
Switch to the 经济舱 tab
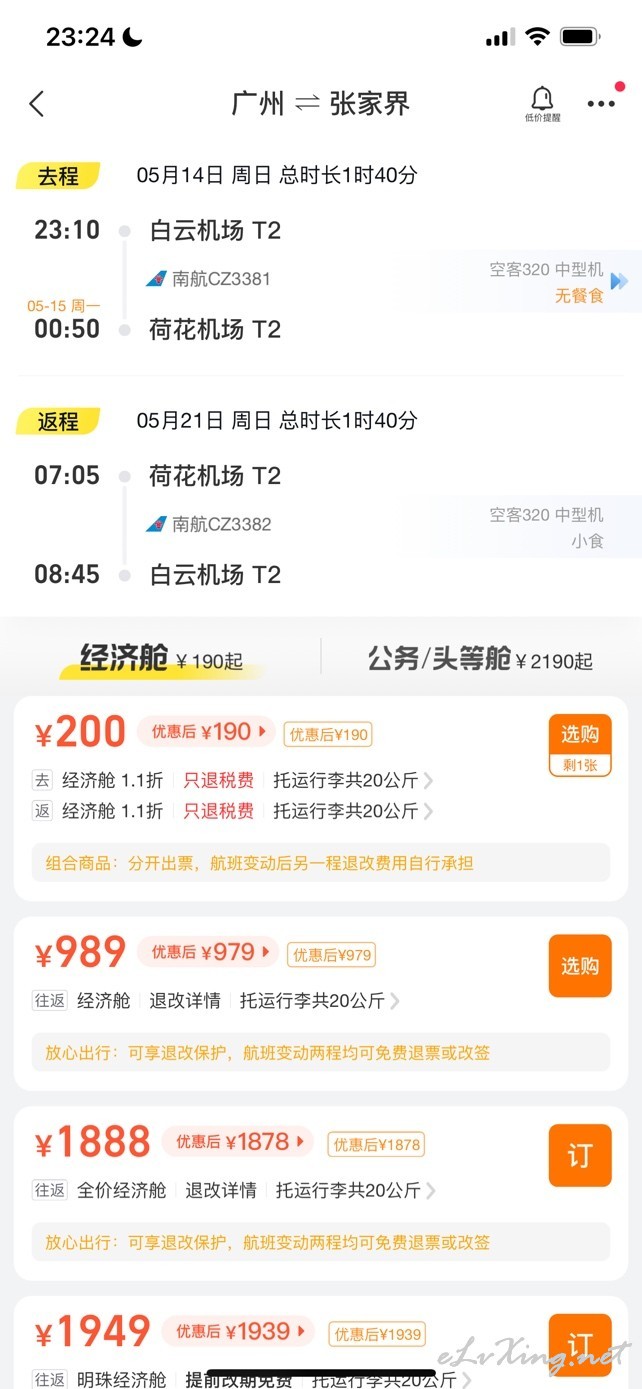(x=162, y=659)
